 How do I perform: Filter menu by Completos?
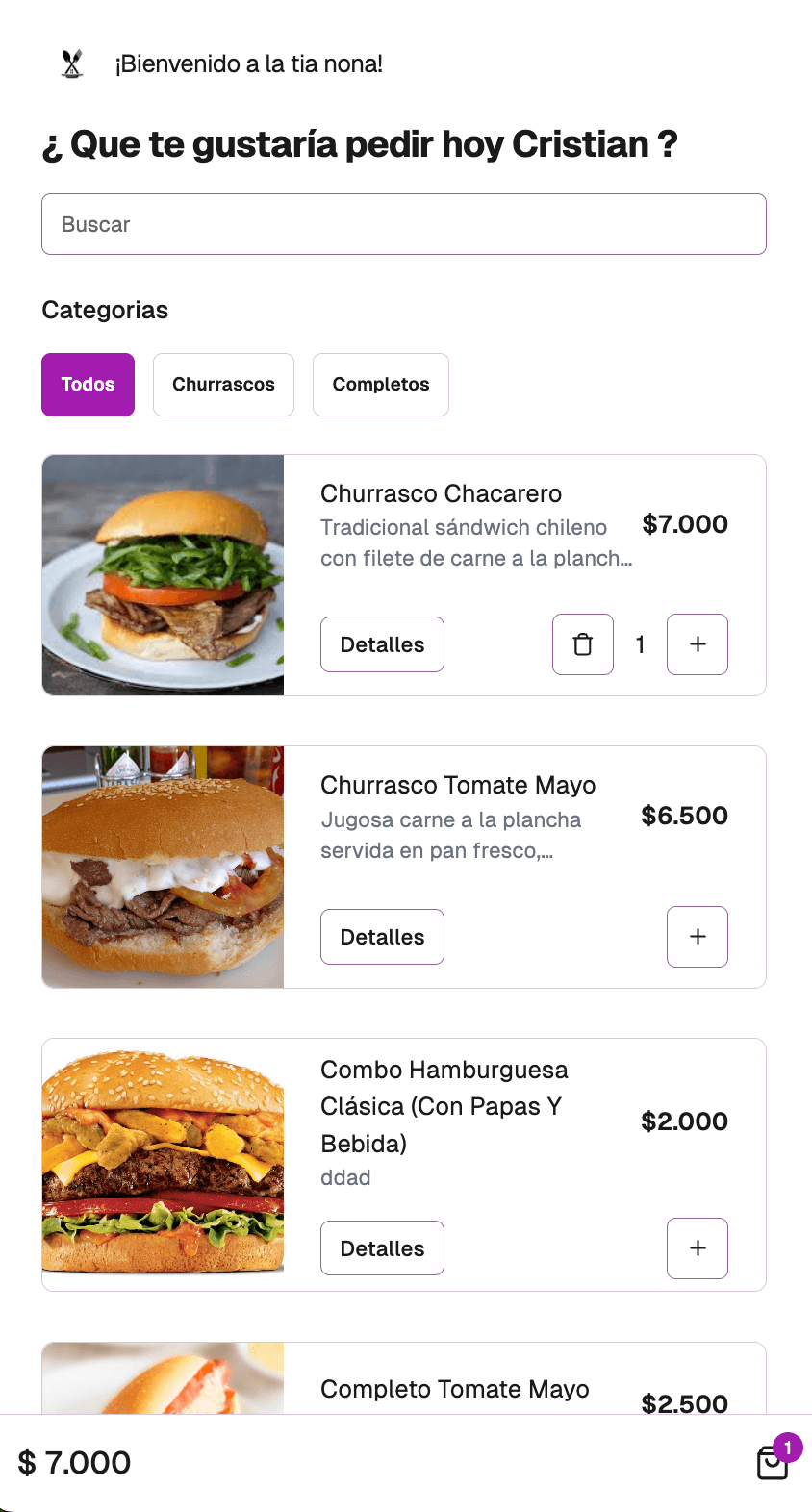[380, 384]
